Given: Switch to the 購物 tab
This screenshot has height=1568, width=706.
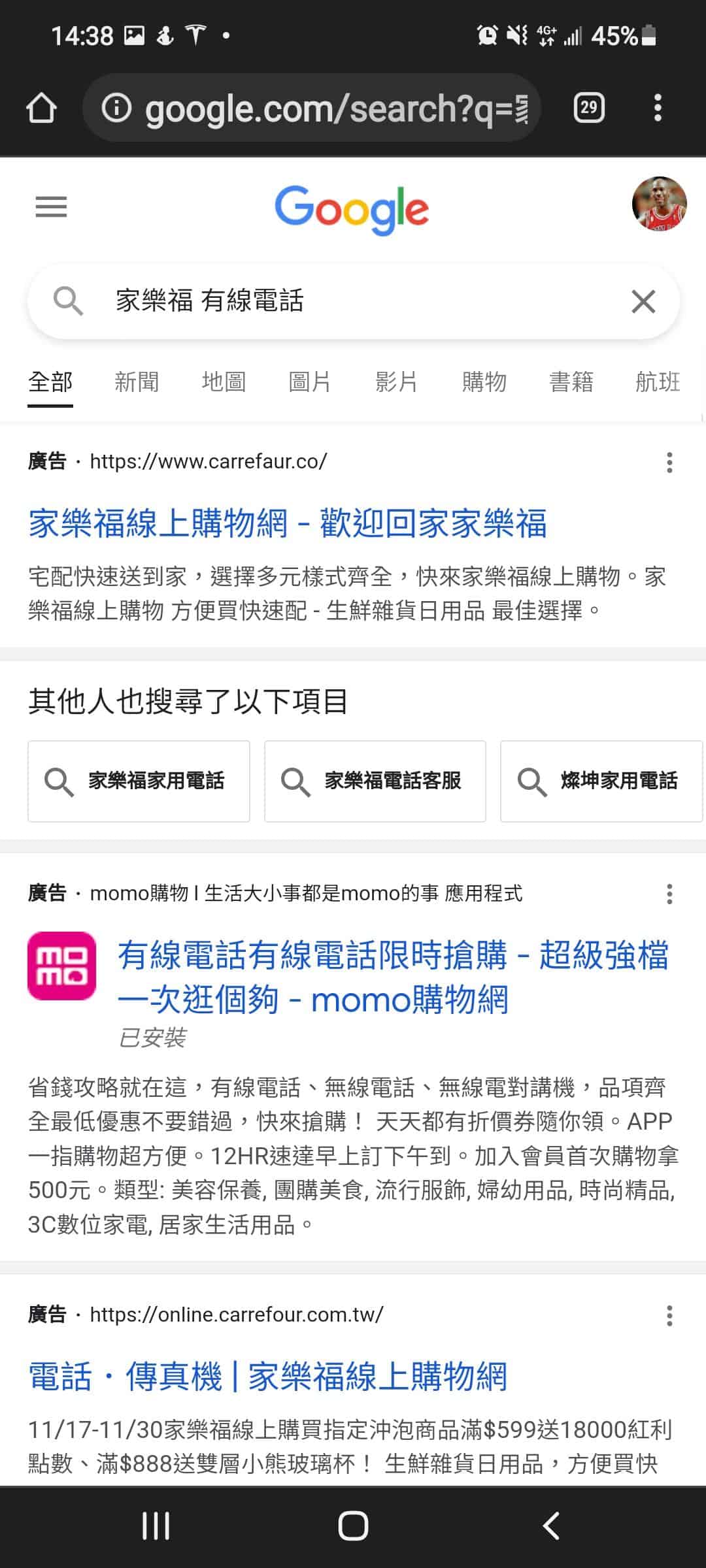Looking at the screenshot, I should [x=484, y=382].
